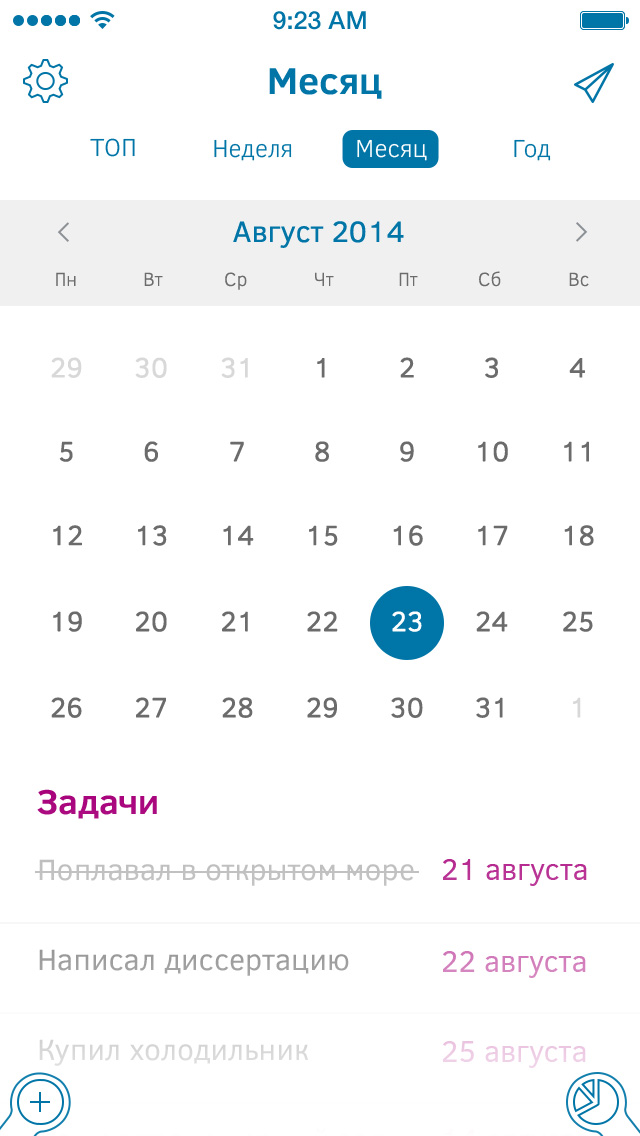Select the highlighted date 23
640x1136 pixels.
click(x=407, y=622)
